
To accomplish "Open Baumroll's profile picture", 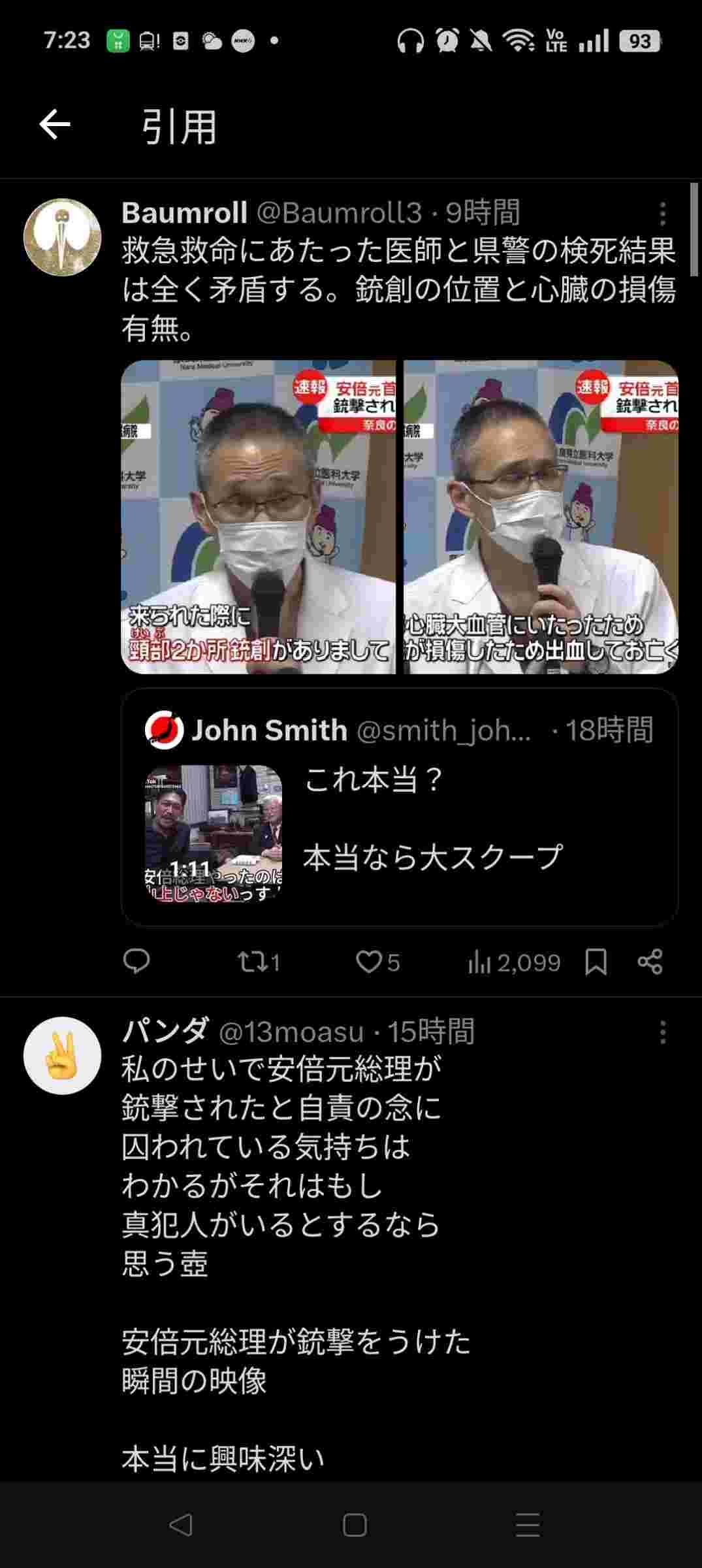I will pyautogui.click(x=63, y=237).
